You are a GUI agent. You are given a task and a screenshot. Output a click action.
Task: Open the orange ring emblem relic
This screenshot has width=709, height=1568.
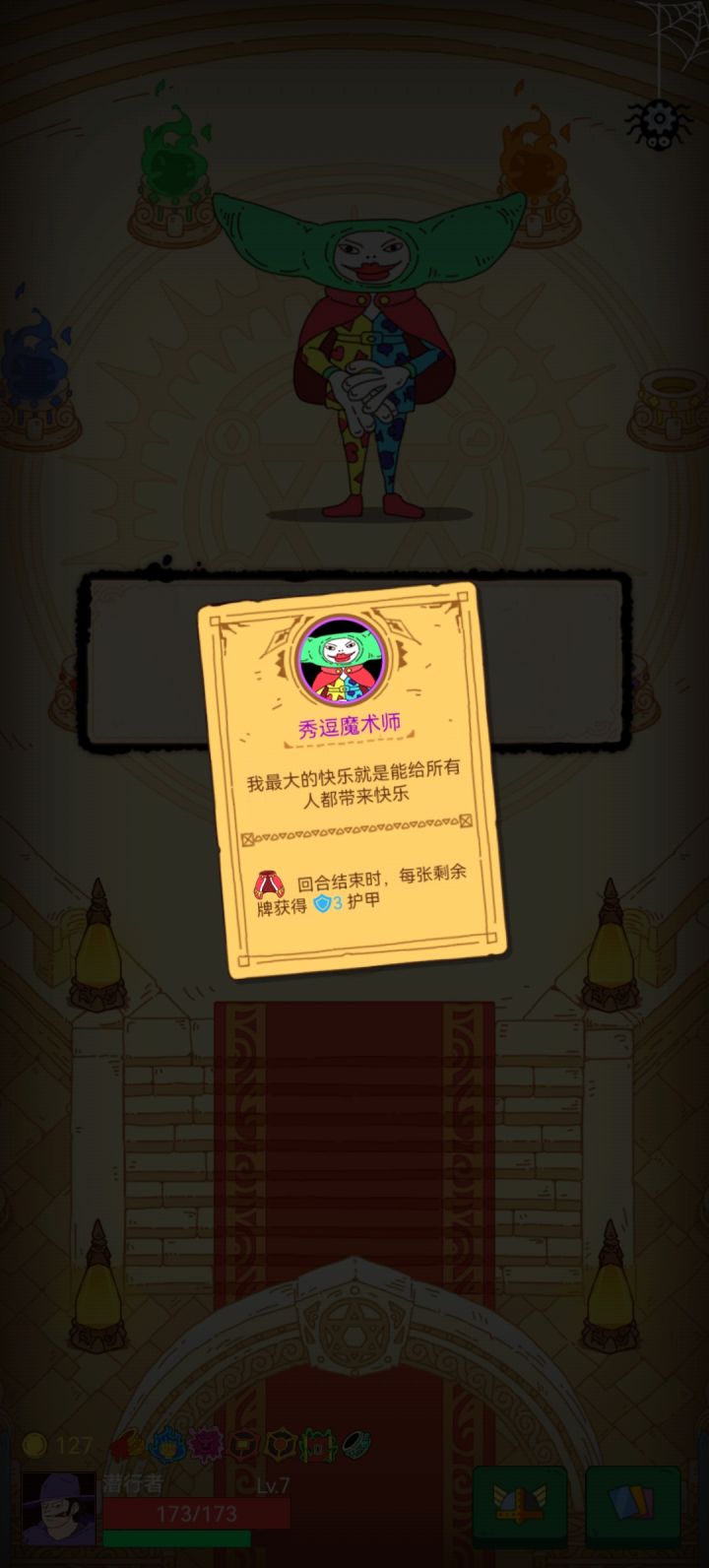coord(280,1446)
